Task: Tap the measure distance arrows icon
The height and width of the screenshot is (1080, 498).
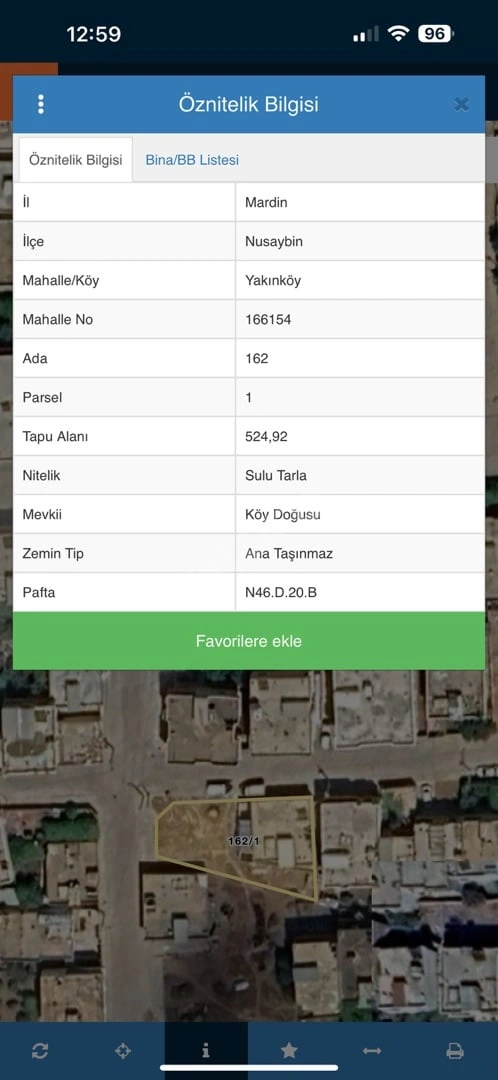Action: point(372,1050)
